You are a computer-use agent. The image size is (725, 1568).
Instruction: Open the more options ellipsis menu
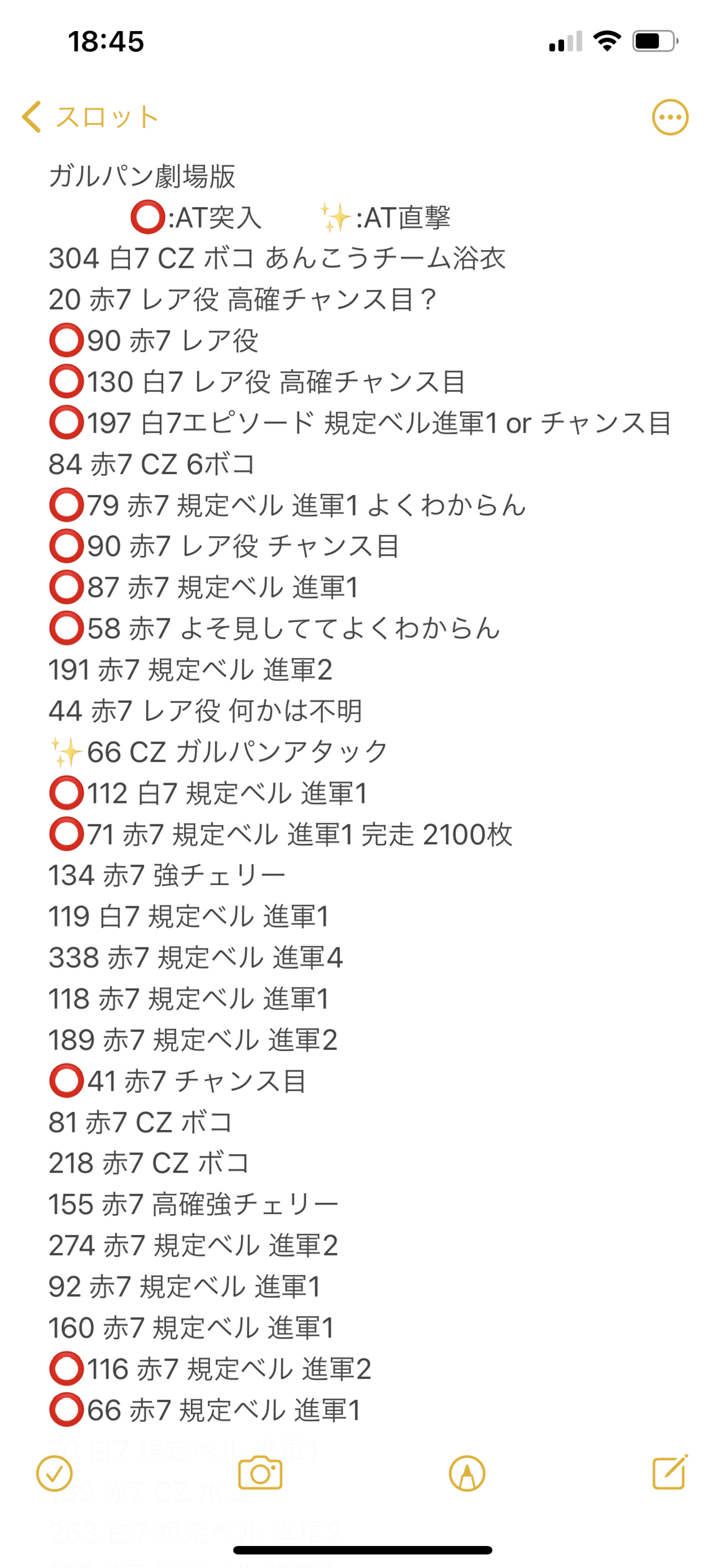click(x=669, y=117)
